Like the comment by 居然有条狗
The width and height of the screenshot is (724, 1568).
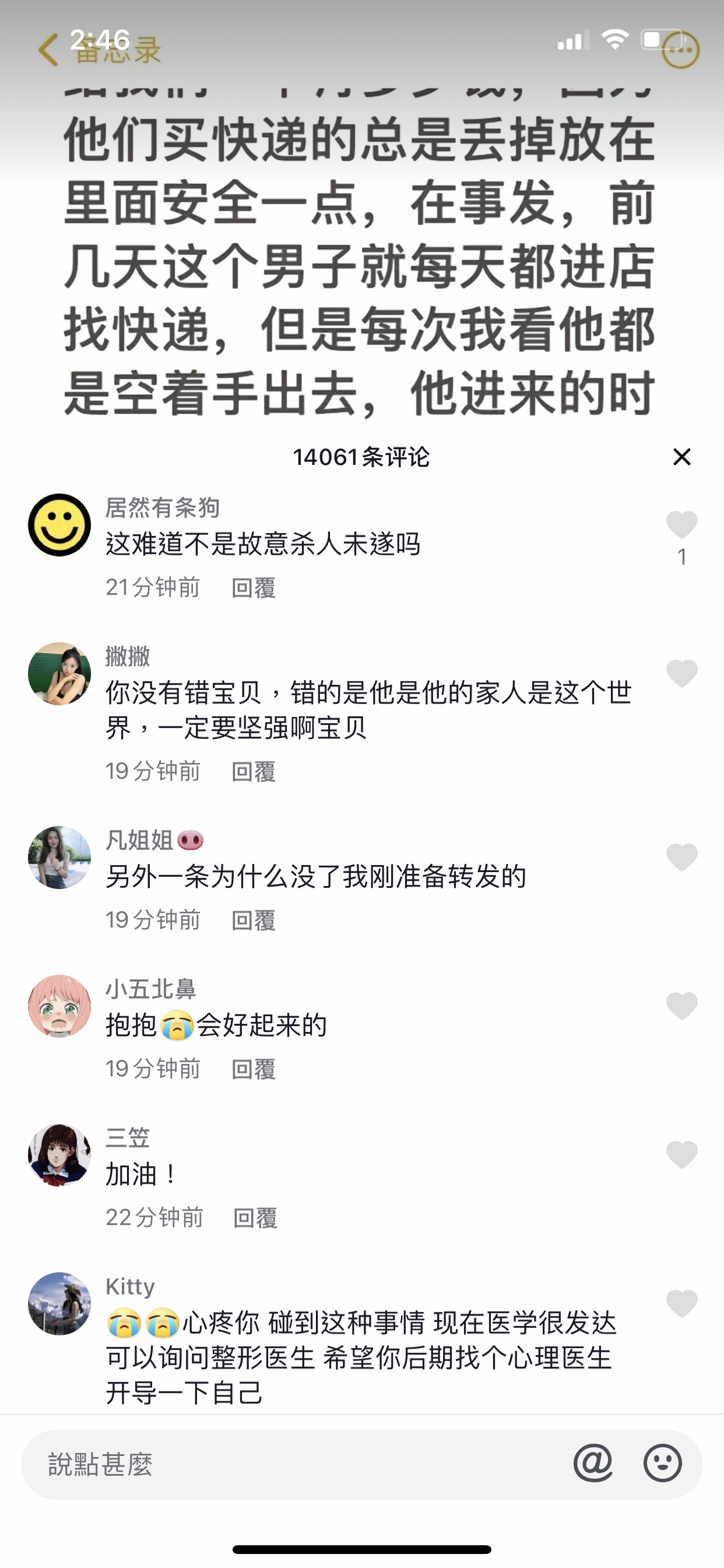pyautogui.click(x=681, y=524)
